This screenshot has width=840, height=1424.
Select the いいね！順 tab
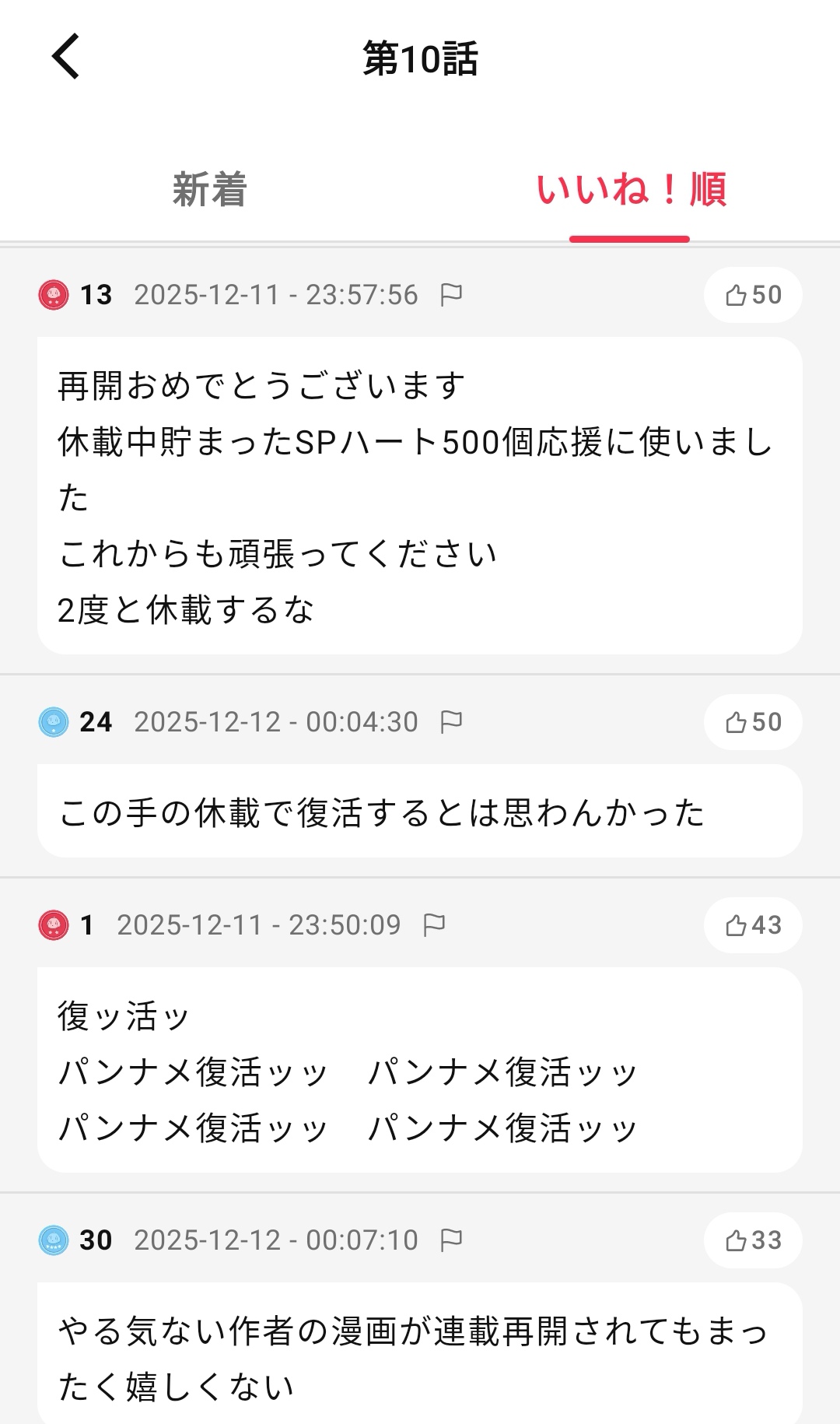(x=630, y=190)
